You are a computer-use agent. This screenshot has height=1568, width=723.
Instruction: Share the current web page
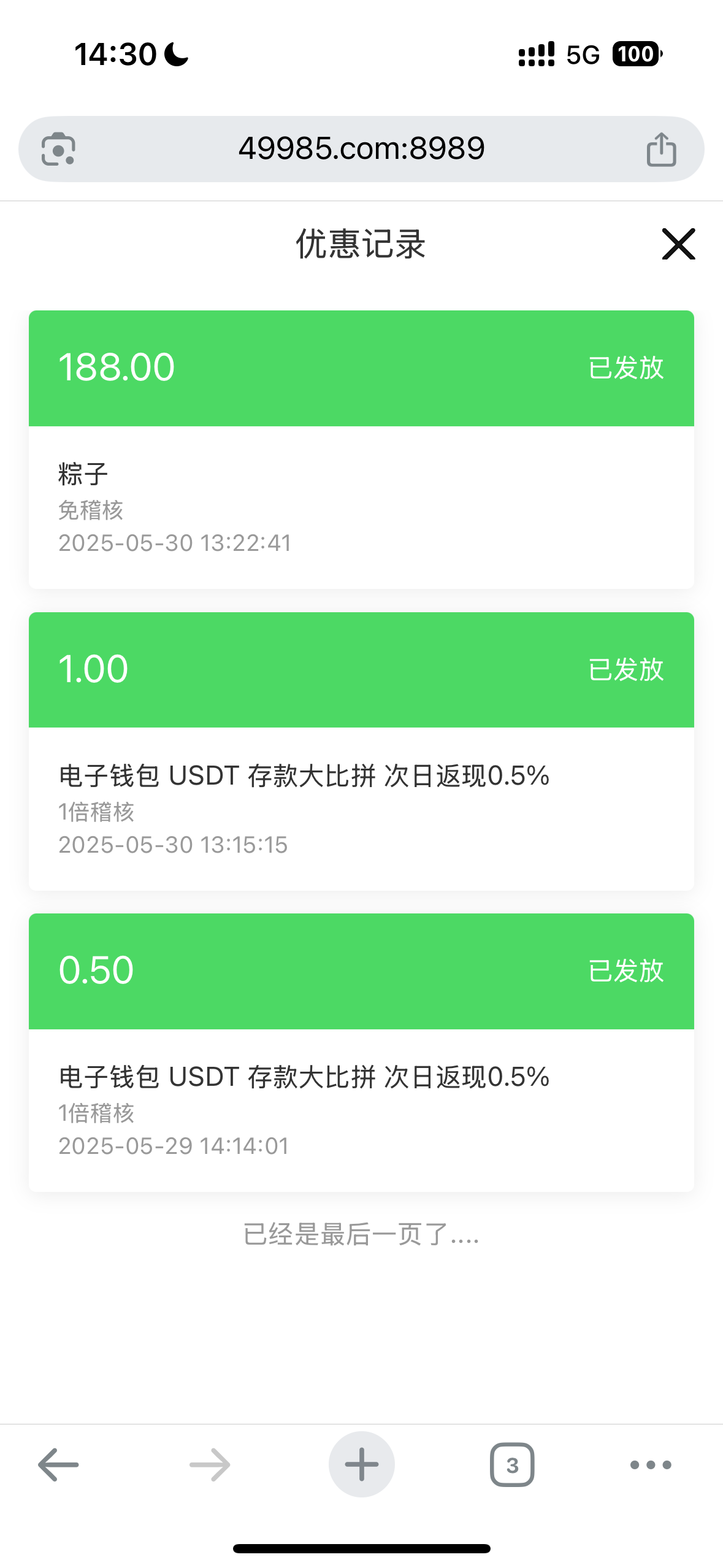pyautogui.click(x=661, y=149)
